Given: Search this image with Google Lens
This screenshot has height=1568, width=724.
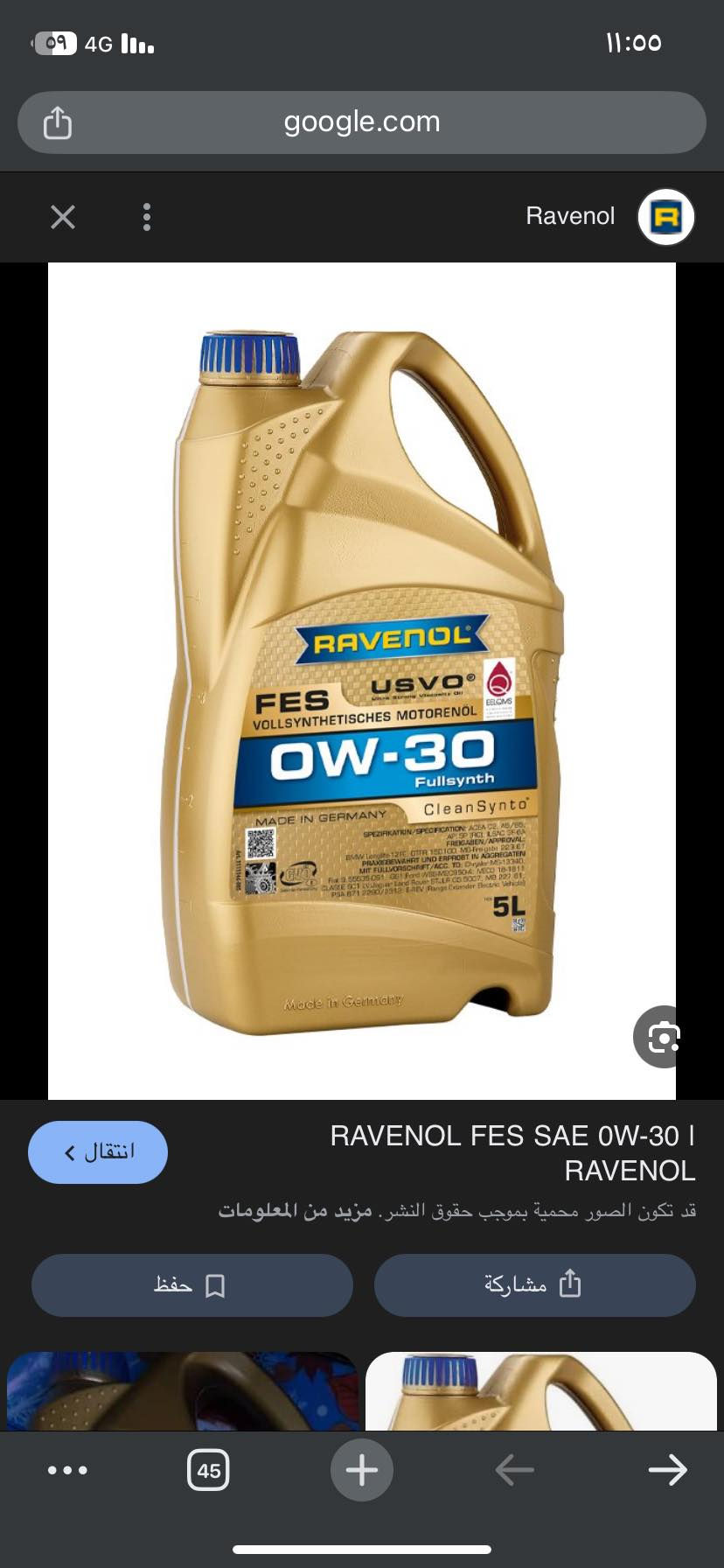Looking at the screenshot, I should point(664,1037).
